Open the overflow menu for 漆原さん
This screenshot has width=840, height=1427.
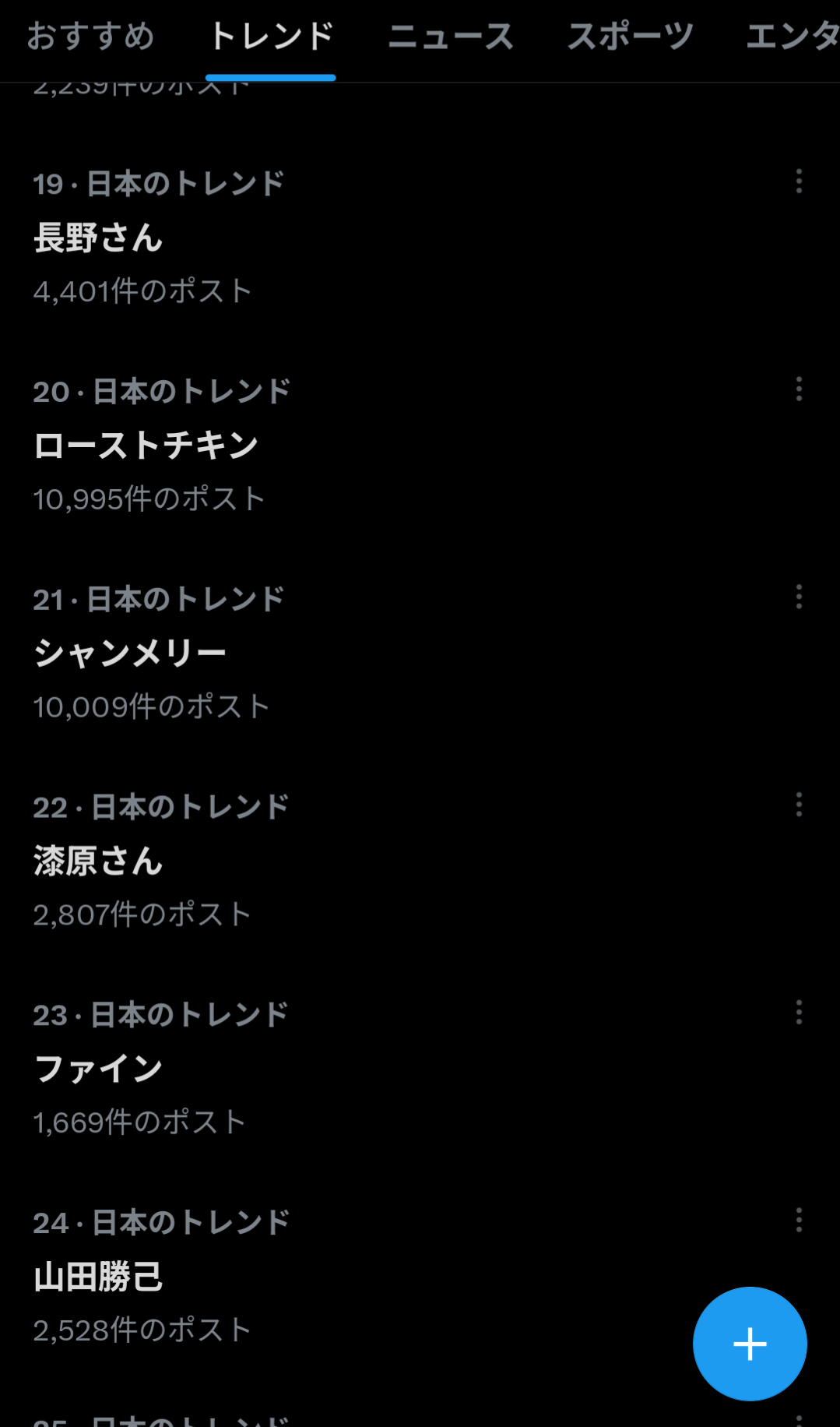(799, 805)
